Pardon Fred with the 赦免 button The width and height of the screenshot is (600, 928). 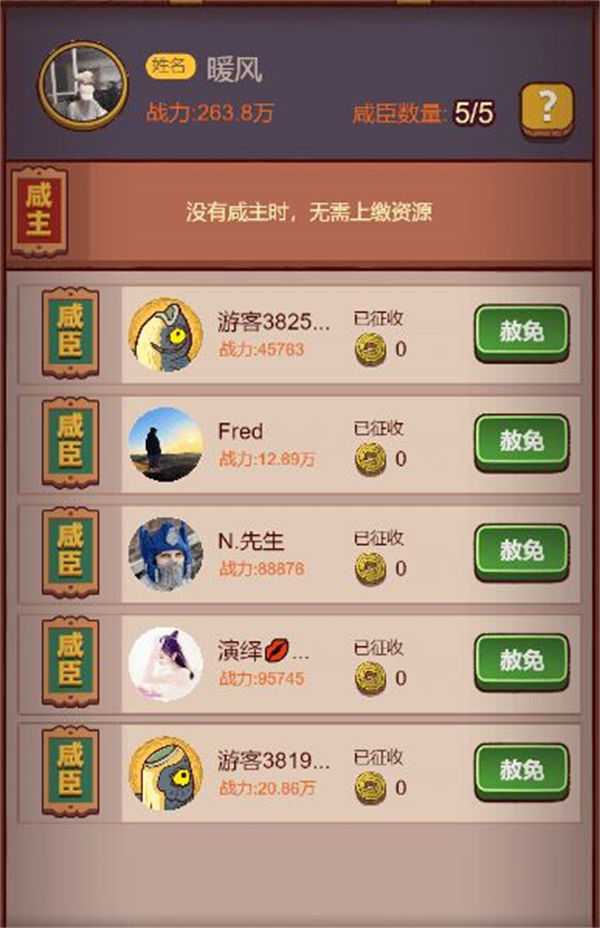click(521, 441)
